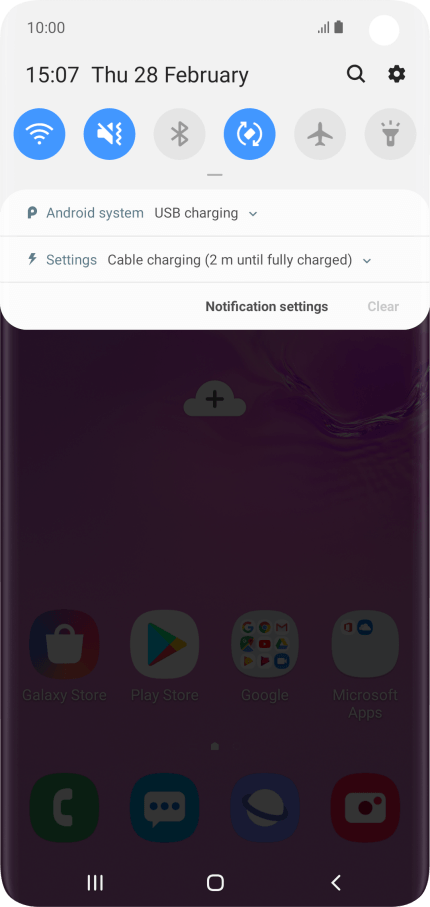Go back with the navigation bar
This screenshot has width=430, height=907.
click(336, 882)
